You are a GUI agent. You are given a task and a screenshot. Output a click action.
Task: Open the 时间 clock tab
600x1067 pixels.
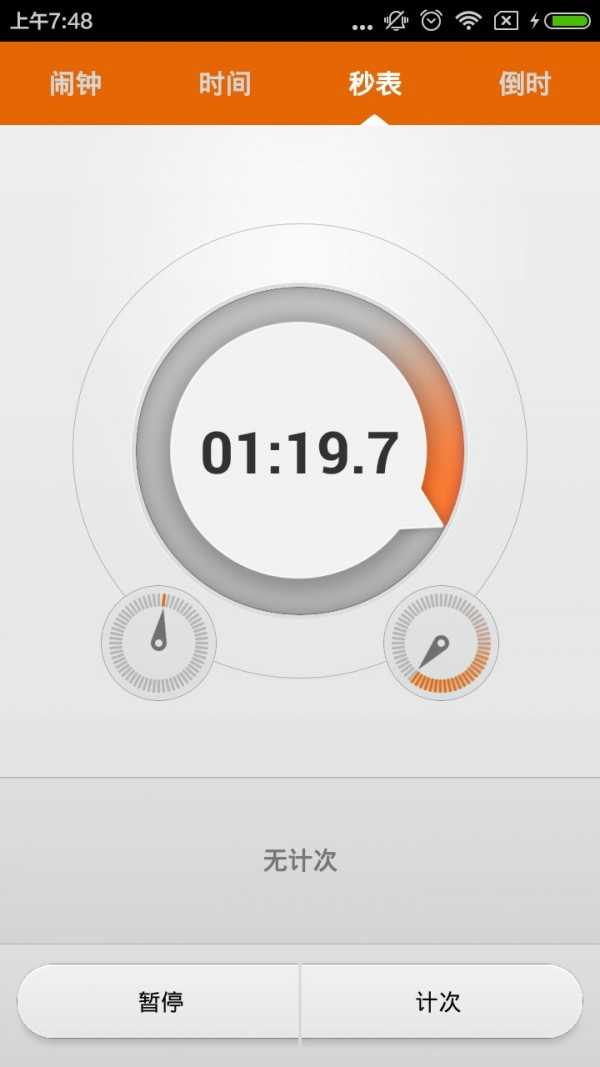tap(225, 84)
